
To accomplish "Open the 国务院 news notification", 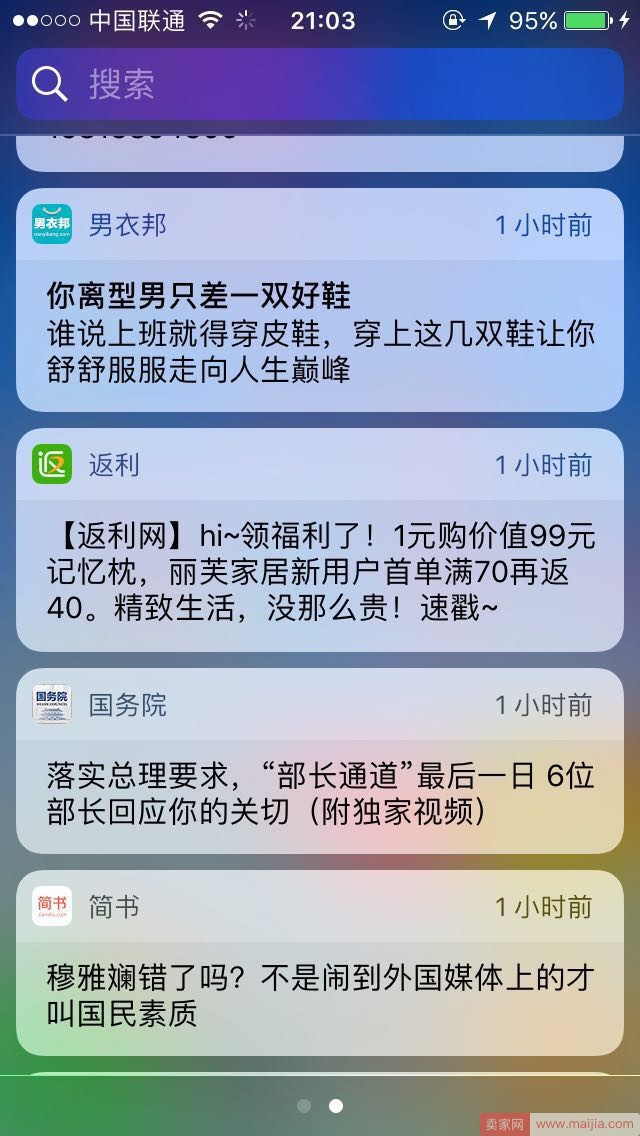I will point(320,761).
